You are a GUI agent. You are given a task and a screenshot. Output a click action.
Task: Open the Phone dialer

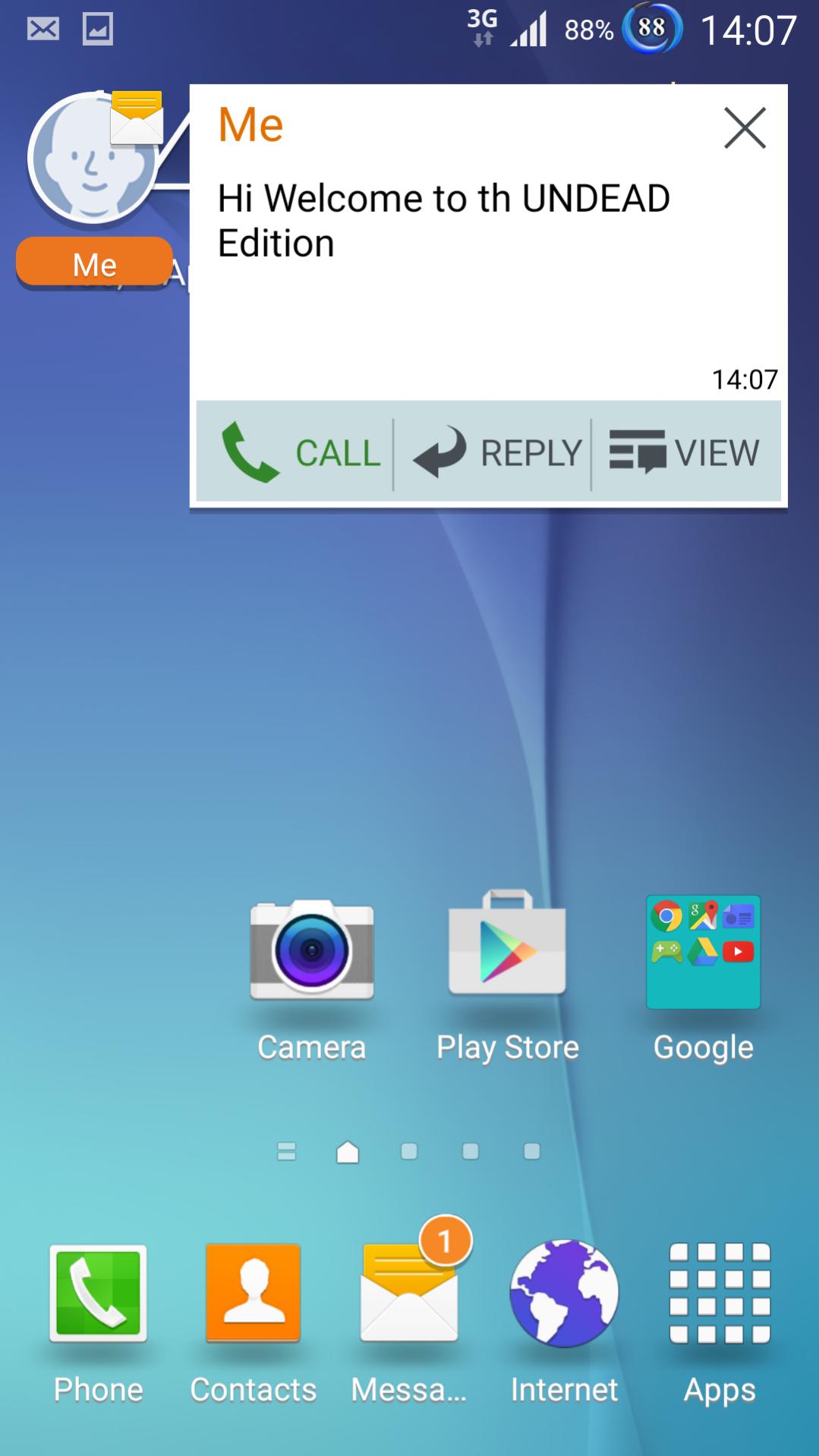coord(98,1321)
